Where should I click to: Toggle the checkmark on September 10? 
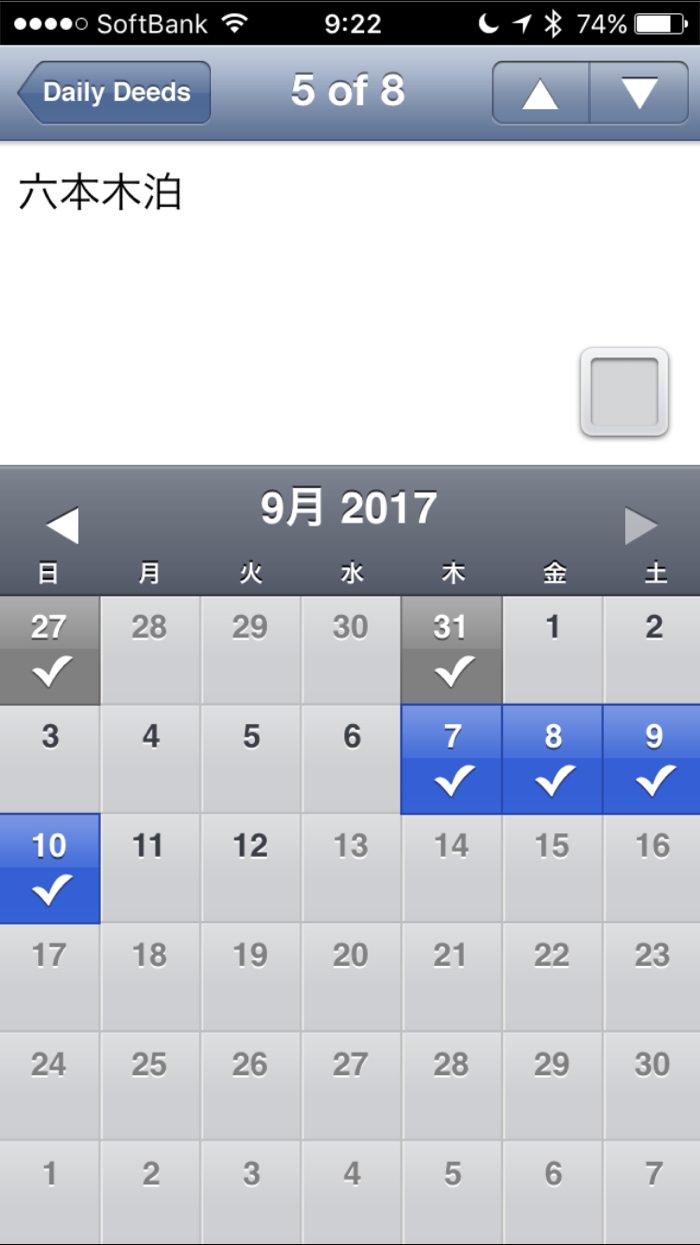click(x=50, y=867)
